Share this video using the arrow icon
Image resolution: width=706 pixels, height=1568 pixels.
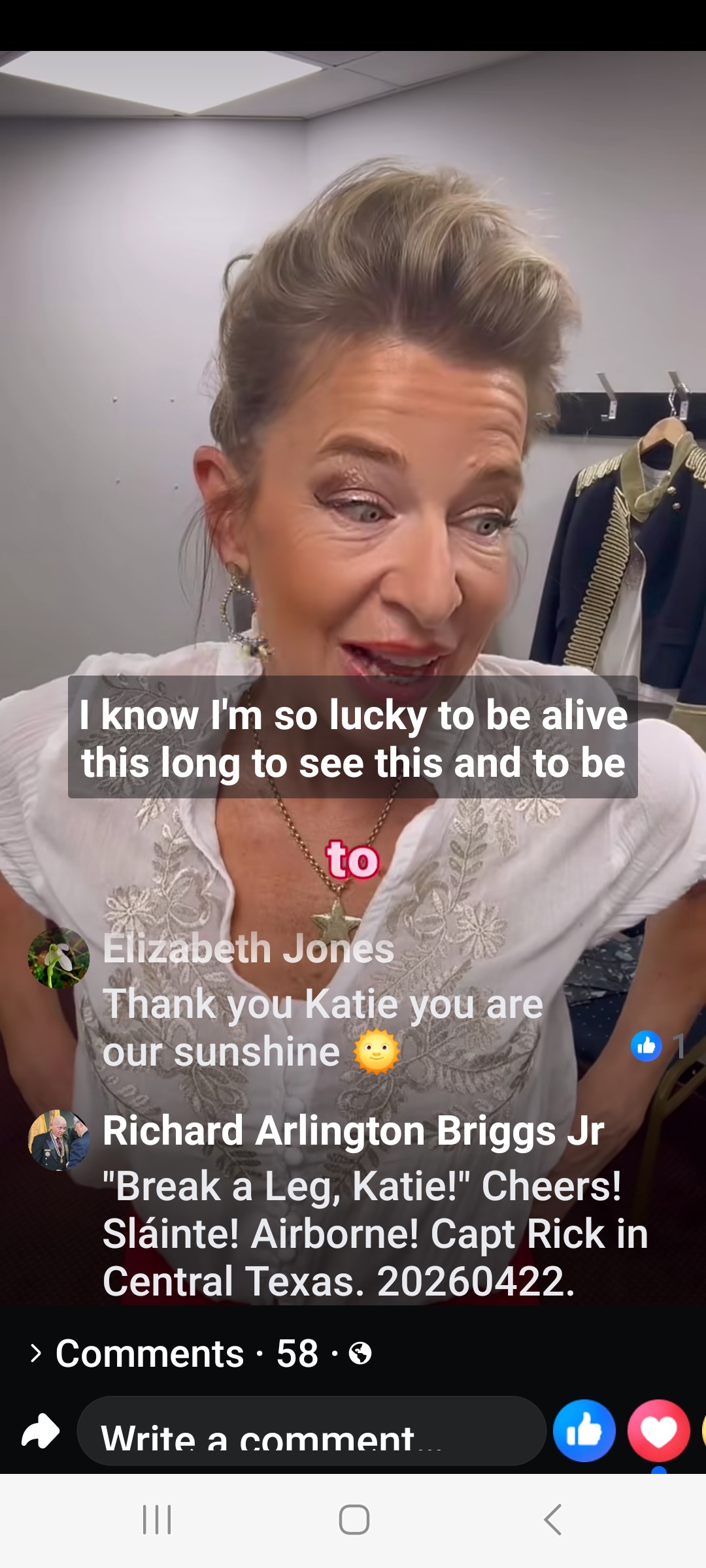(41, 1431)
